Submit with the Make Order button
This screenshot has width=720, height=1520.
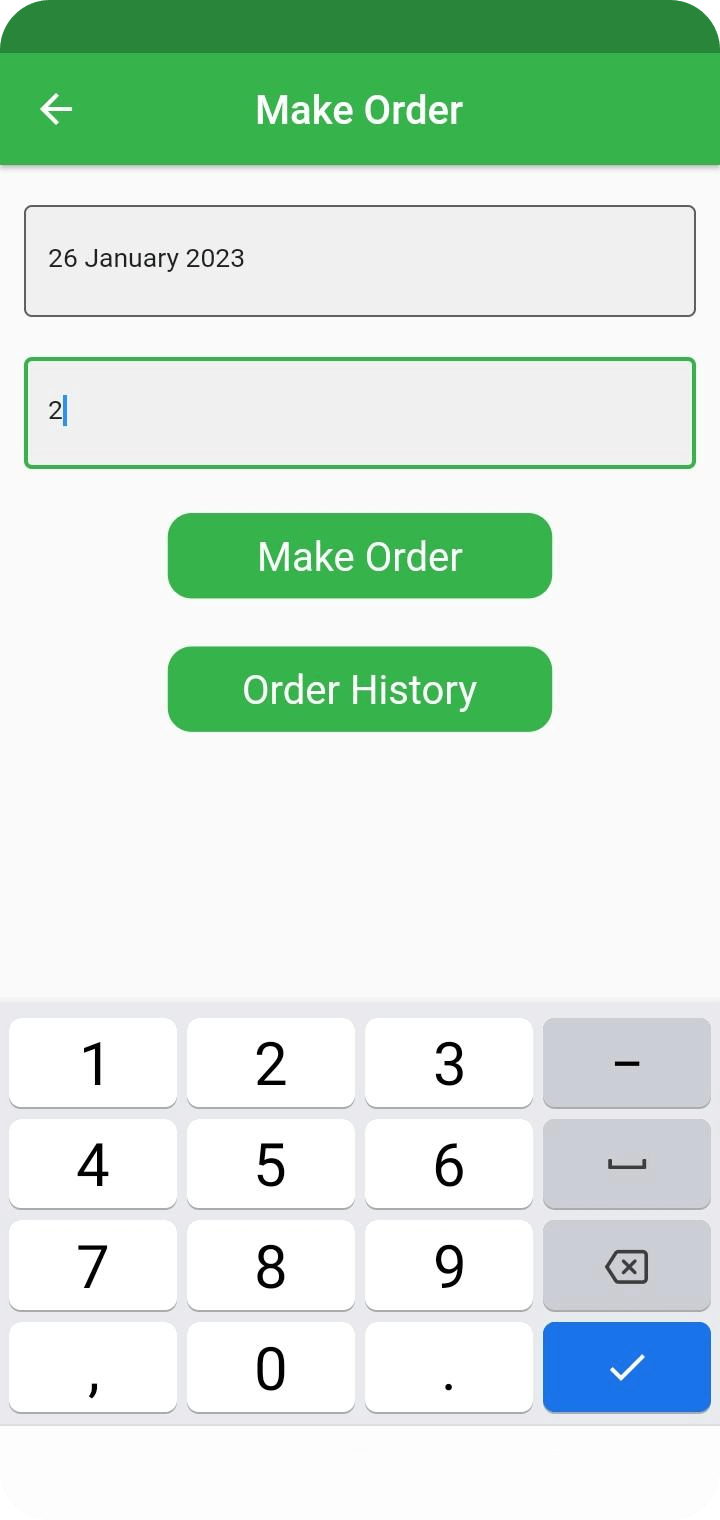pos(360,556)
